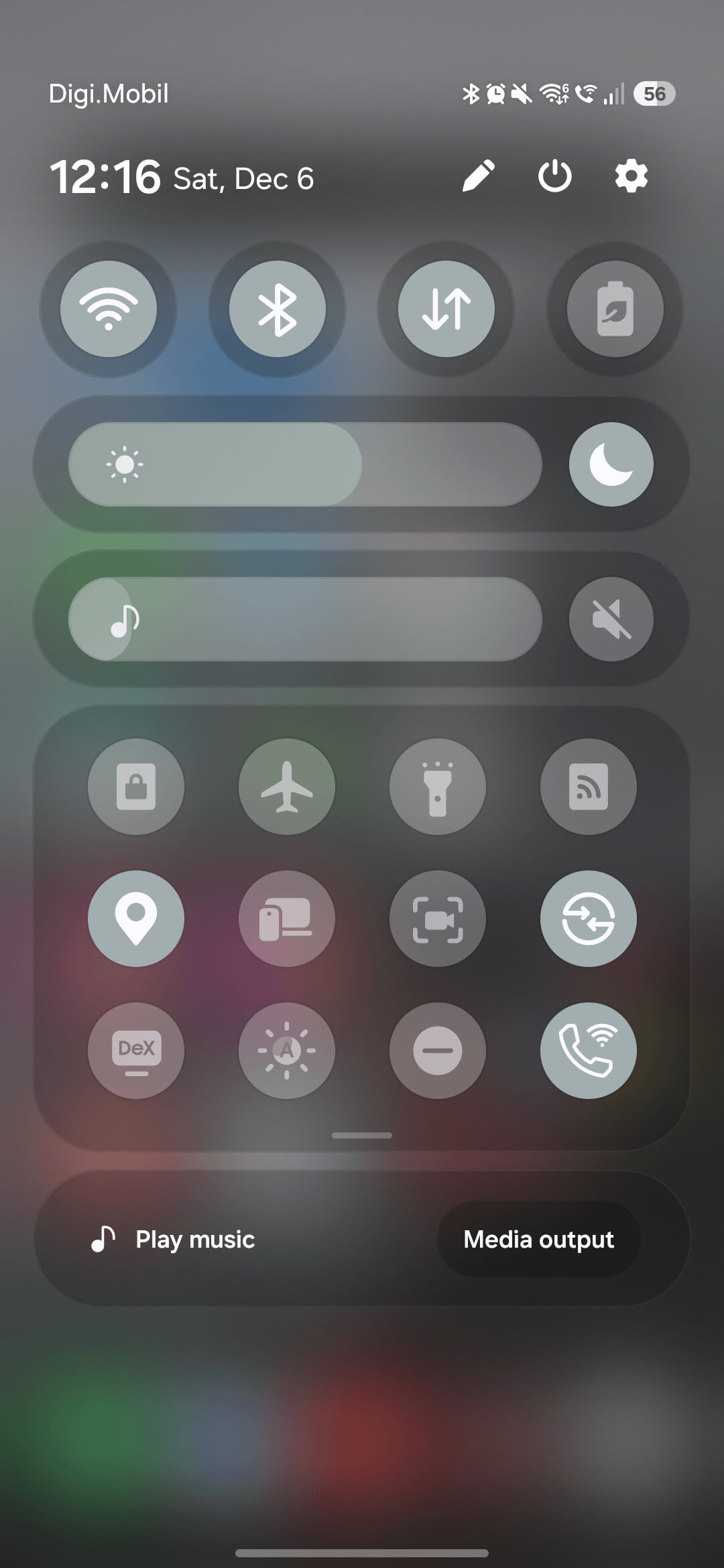Edit the quick settings panel layout

click(479, 176)
